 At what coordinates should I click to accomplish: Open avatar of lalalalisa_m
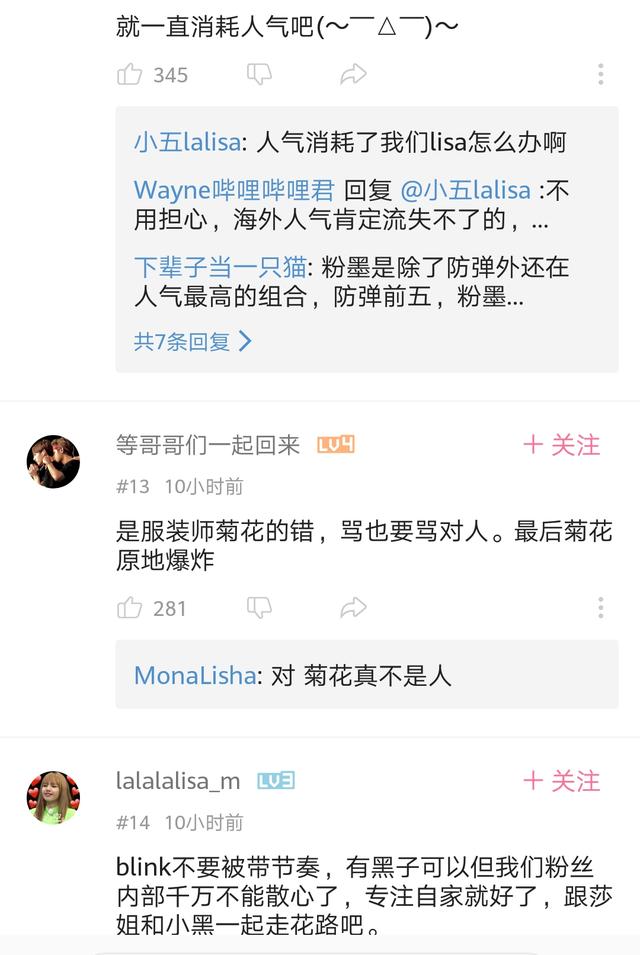click(53, 797)
